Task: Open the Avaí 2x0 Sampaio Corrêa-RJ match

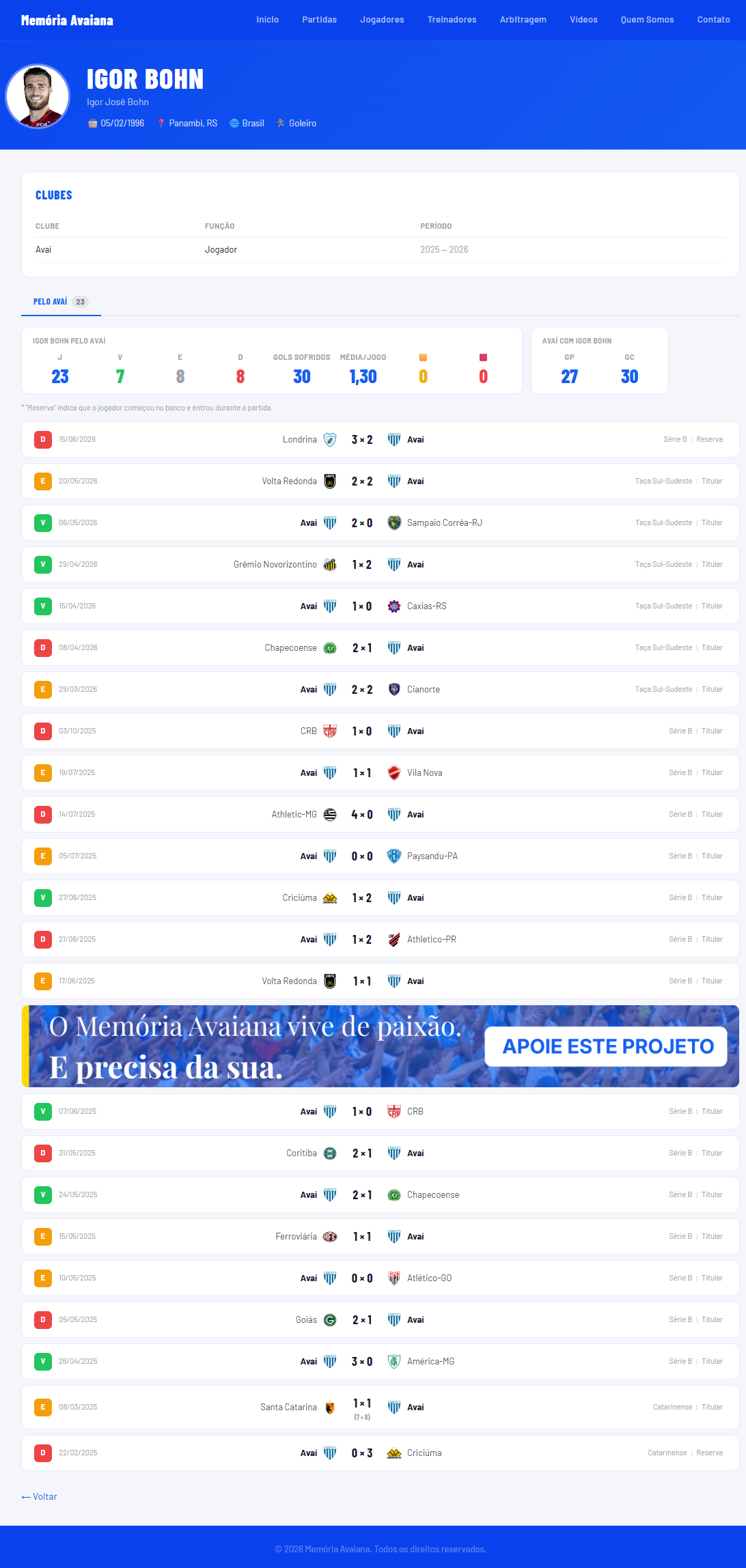Action: tap(380, 523)
